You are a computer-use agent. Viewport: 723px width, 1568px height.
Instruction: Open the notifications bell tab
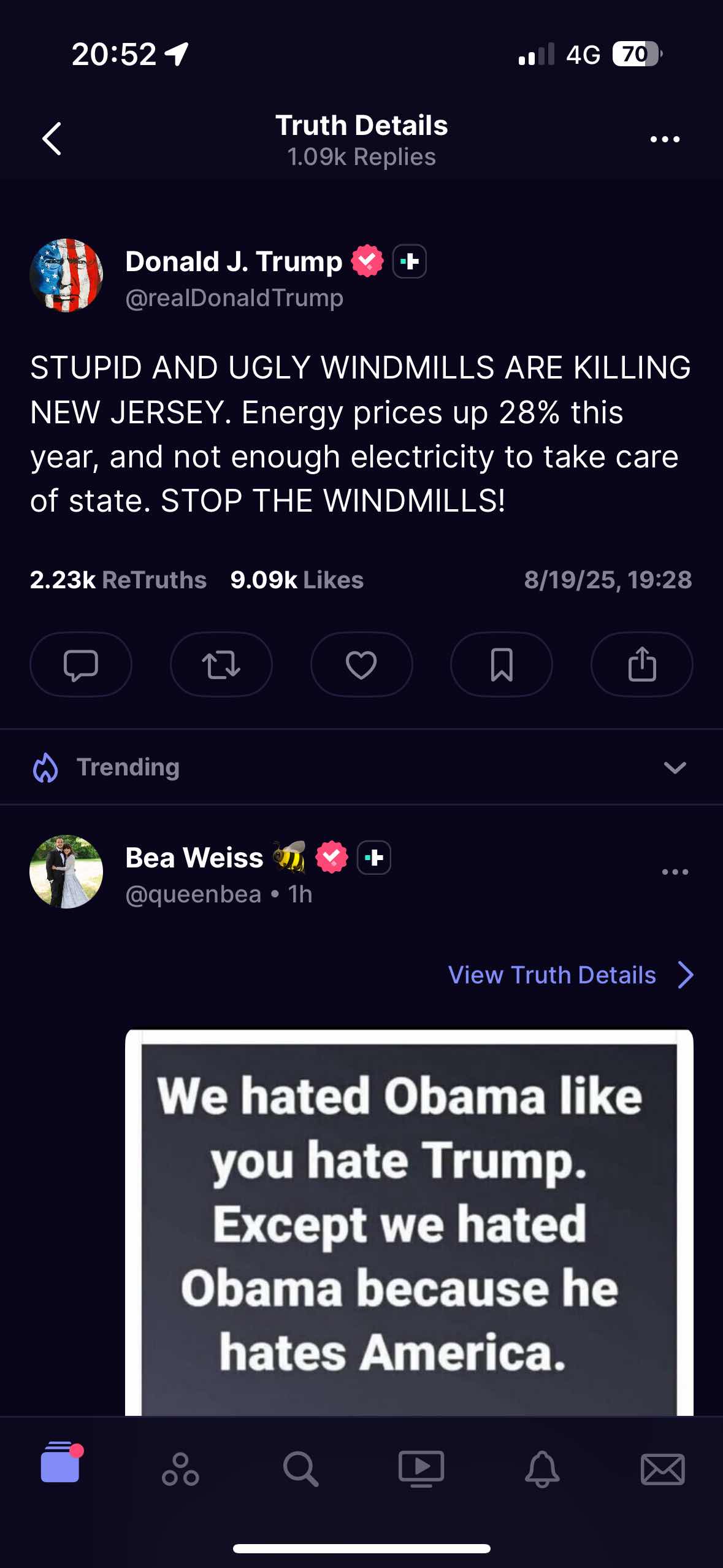point(541,1469)
